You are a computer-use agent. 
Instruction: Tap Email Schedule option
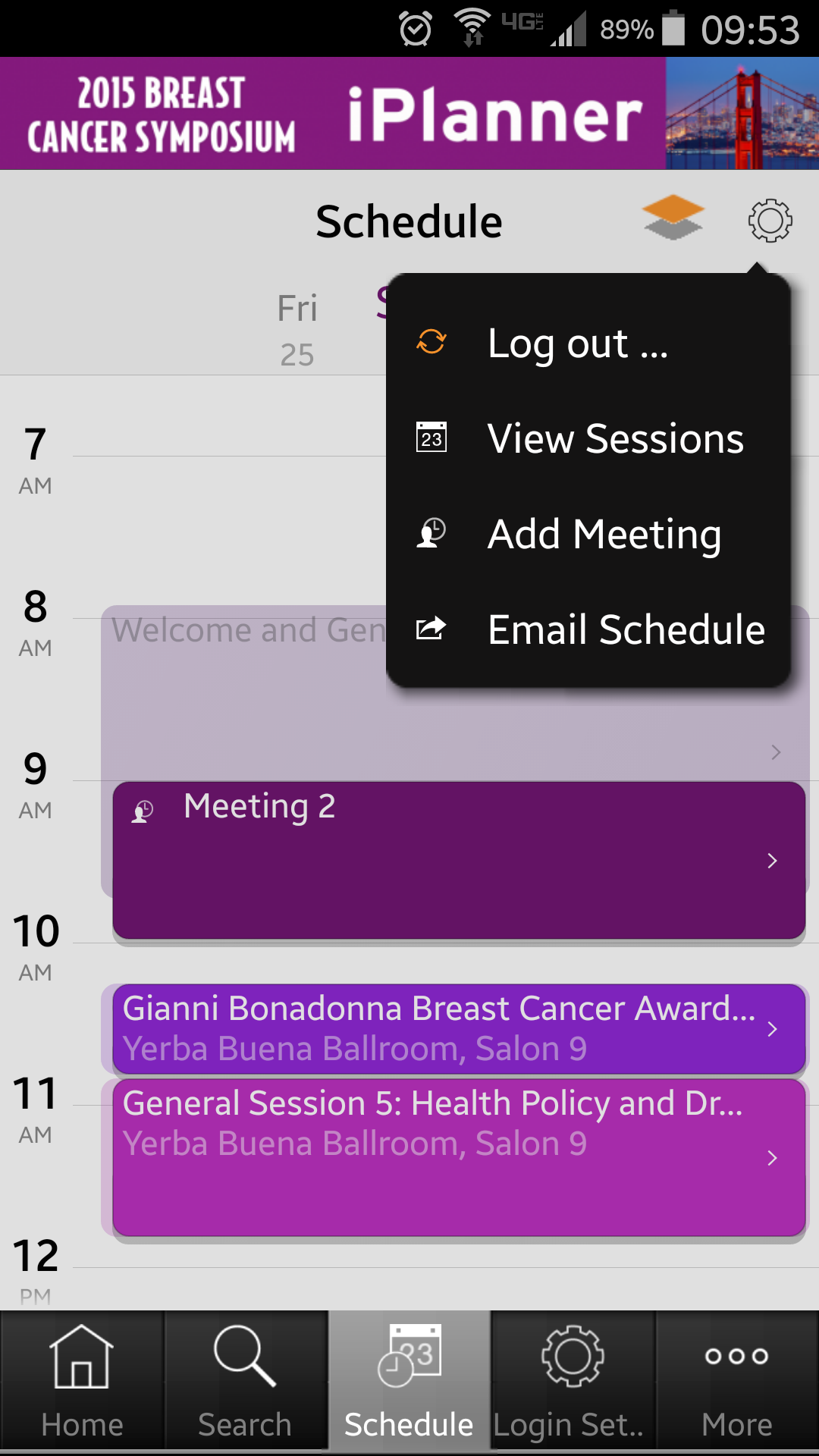(626, 629)
